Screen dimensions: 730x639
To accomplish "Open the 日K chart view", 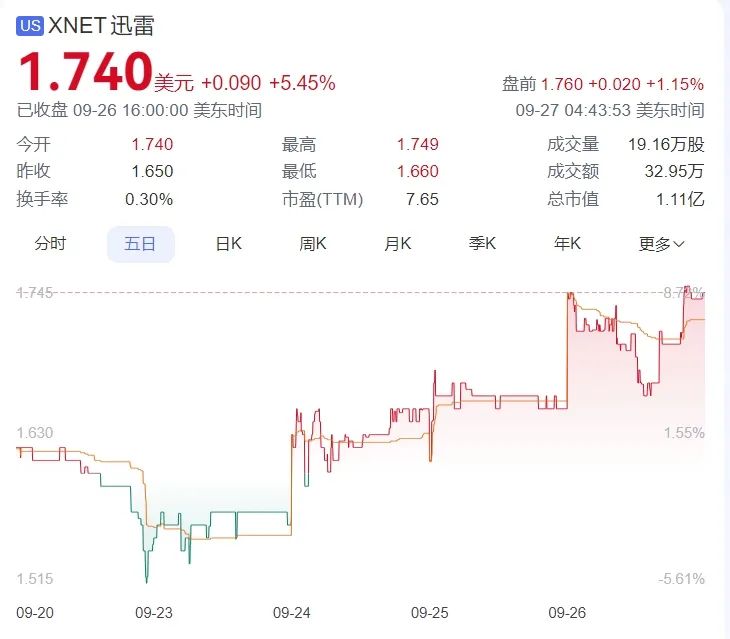I will point(229,243).
